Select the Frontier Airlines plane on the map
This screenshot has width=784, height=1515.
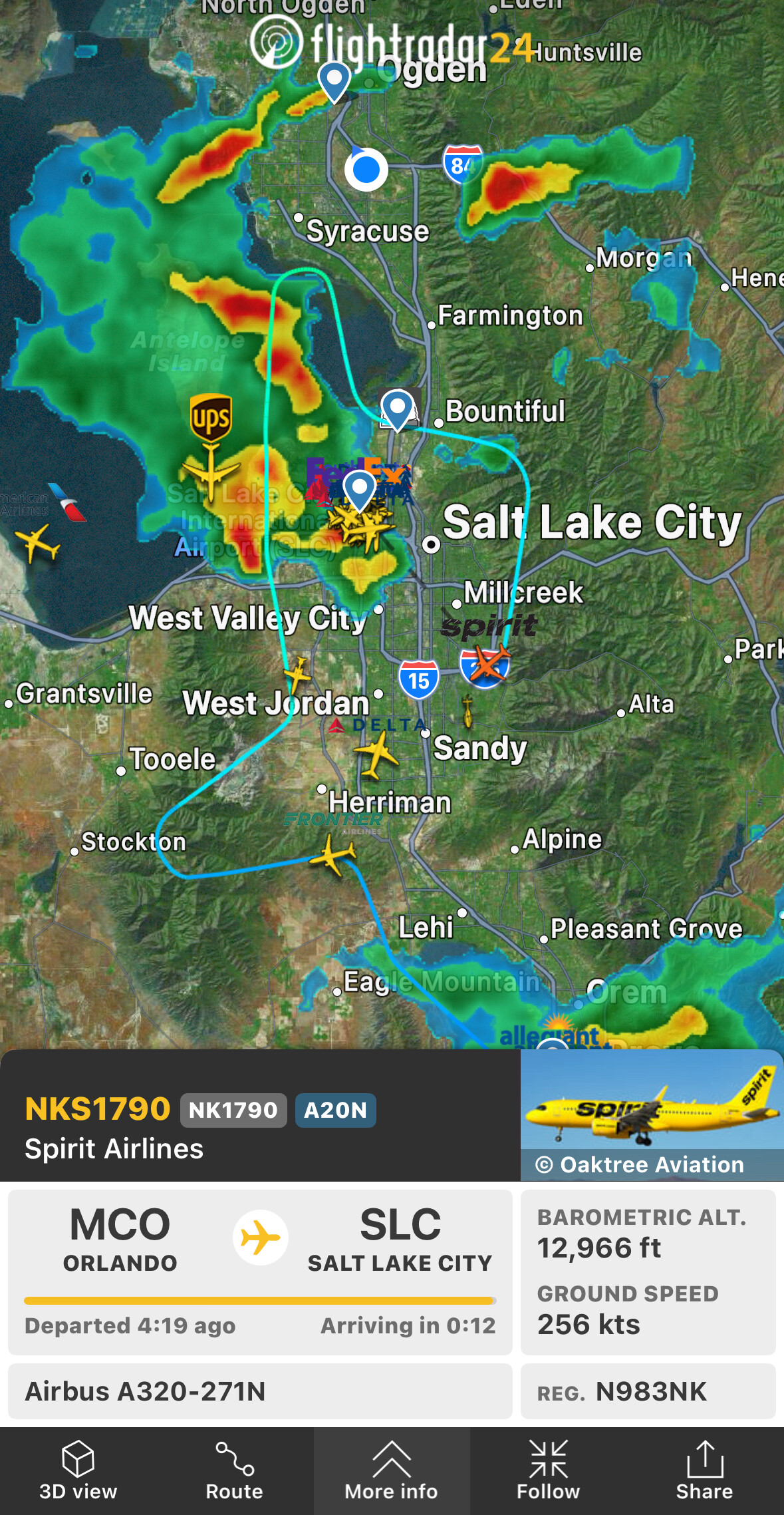(x=332, y=854)
